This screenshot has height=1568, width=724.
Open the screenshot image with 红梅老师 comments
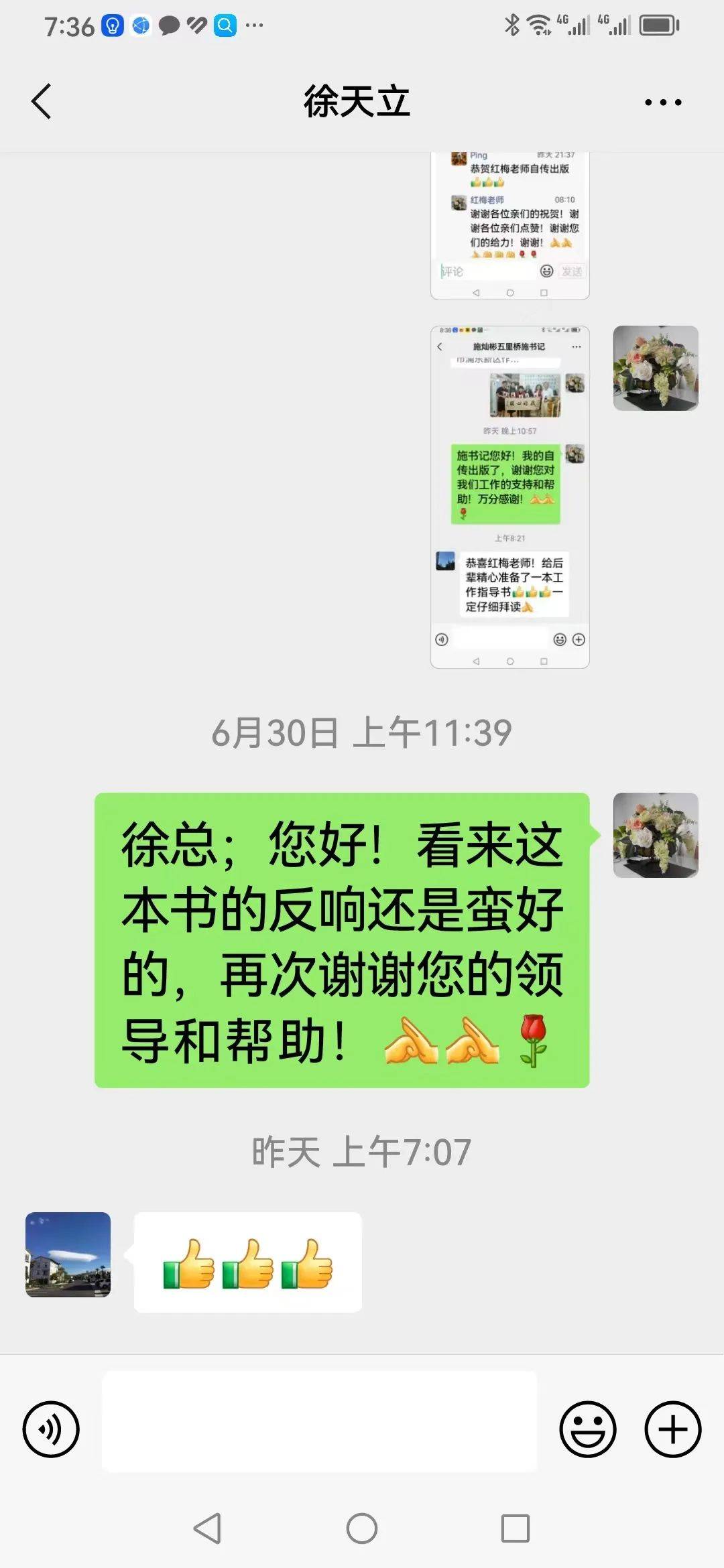click(x=509, y=225)
